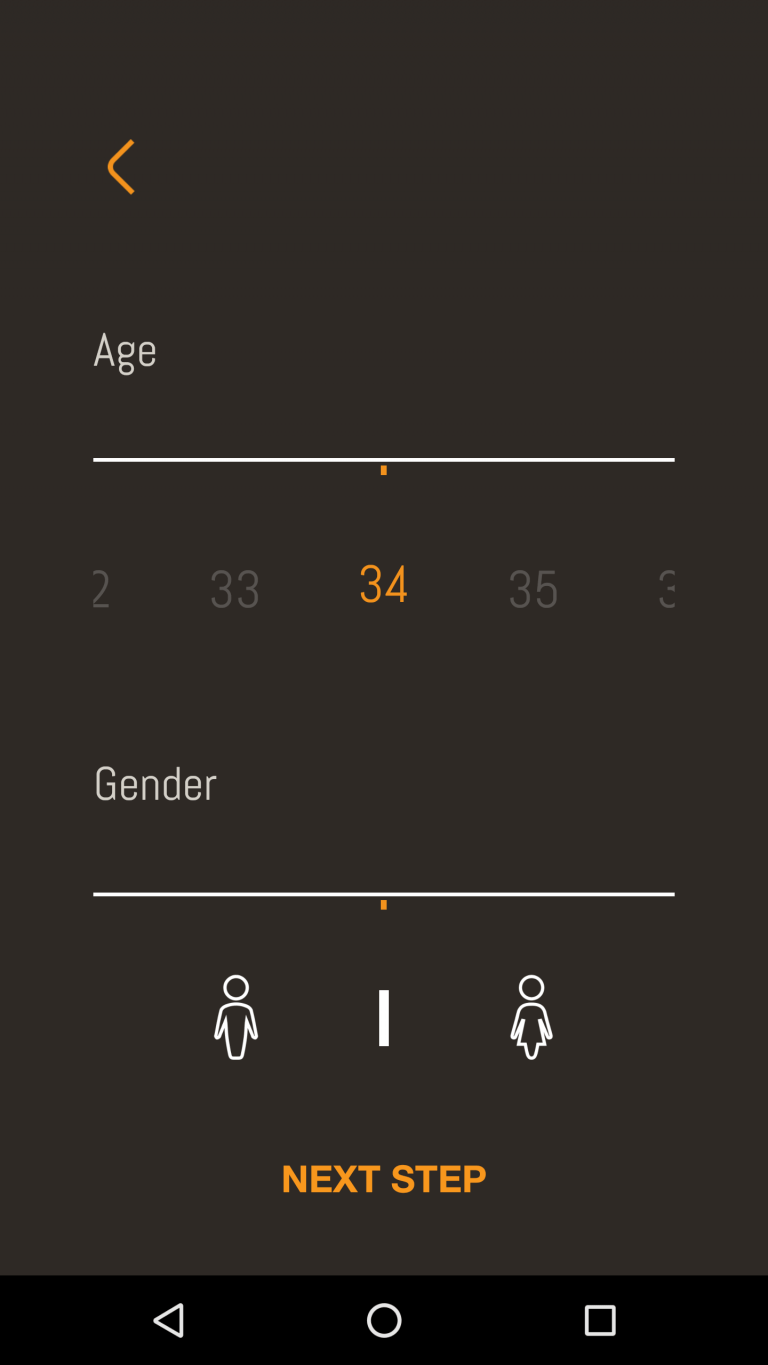Tap the gender divider marker between icons
768x1365 pixels.
(x=383, y=1015)
